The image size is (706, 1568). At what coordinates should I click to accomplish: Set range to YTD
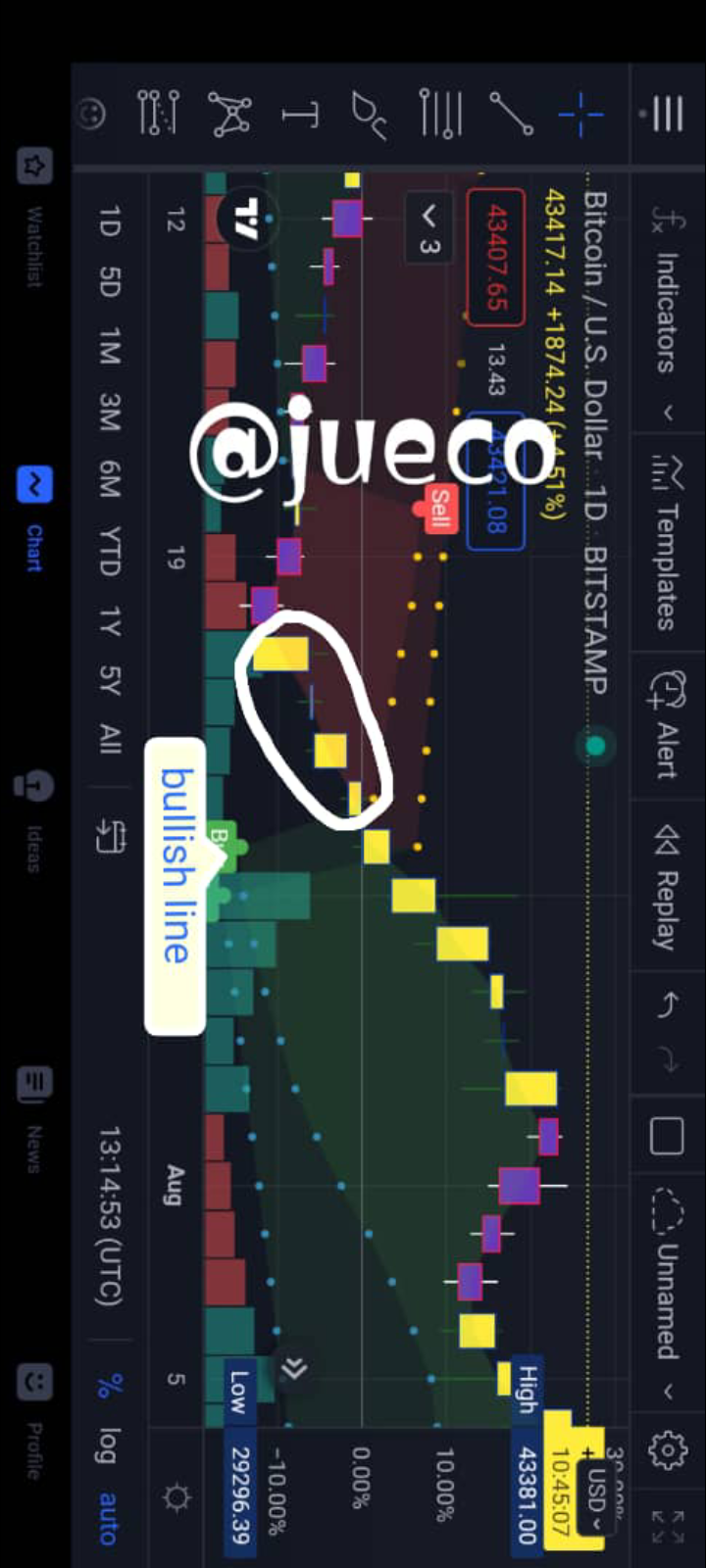110,551
